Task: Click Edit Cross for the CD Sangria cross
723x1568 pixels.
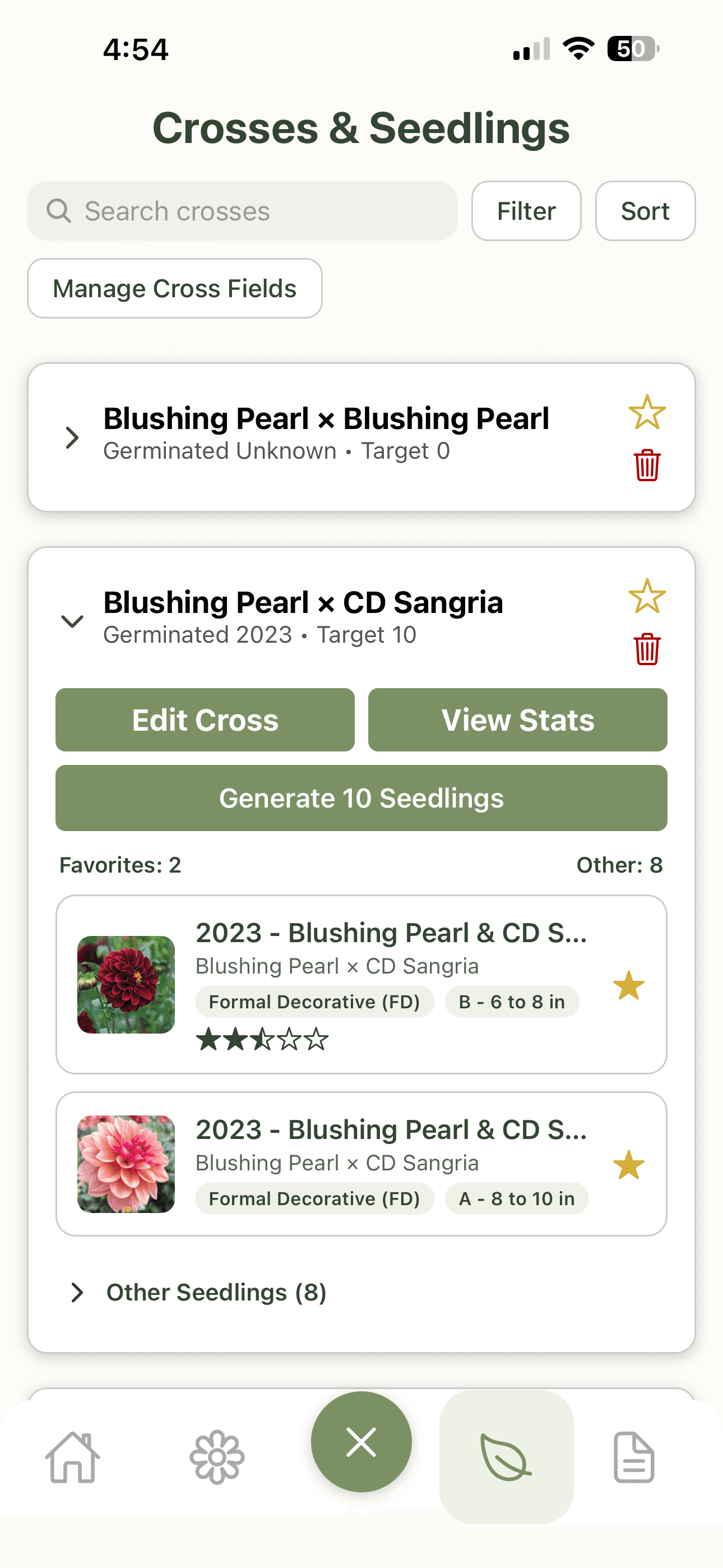Action: point(205,720)
